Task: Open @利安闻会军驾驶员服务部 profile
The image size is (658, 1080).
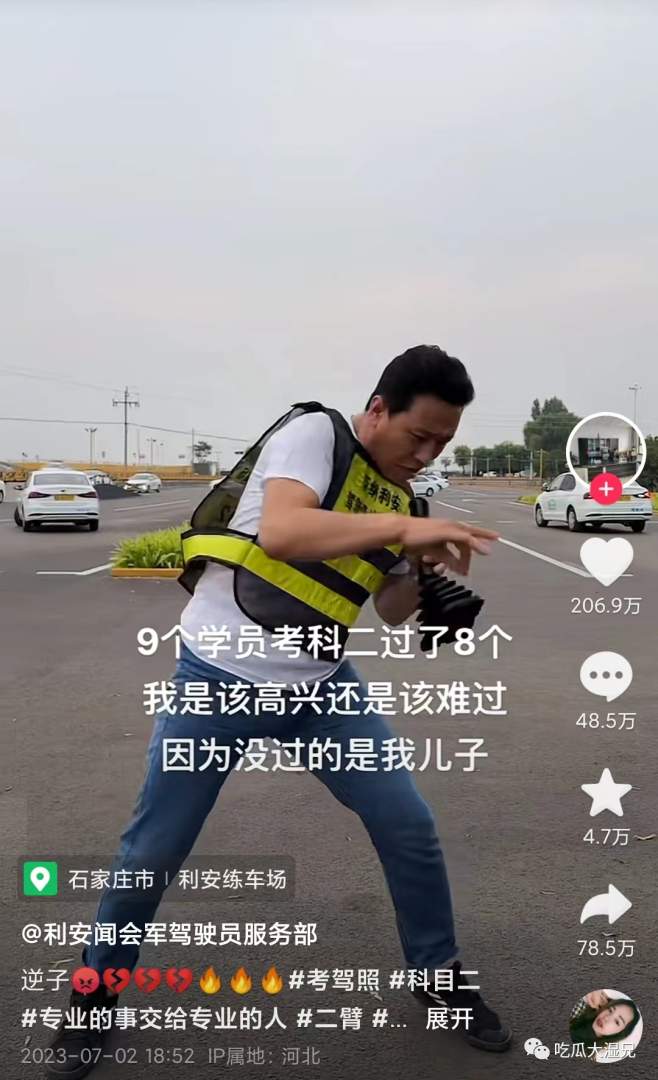Action: click(169, 934)
